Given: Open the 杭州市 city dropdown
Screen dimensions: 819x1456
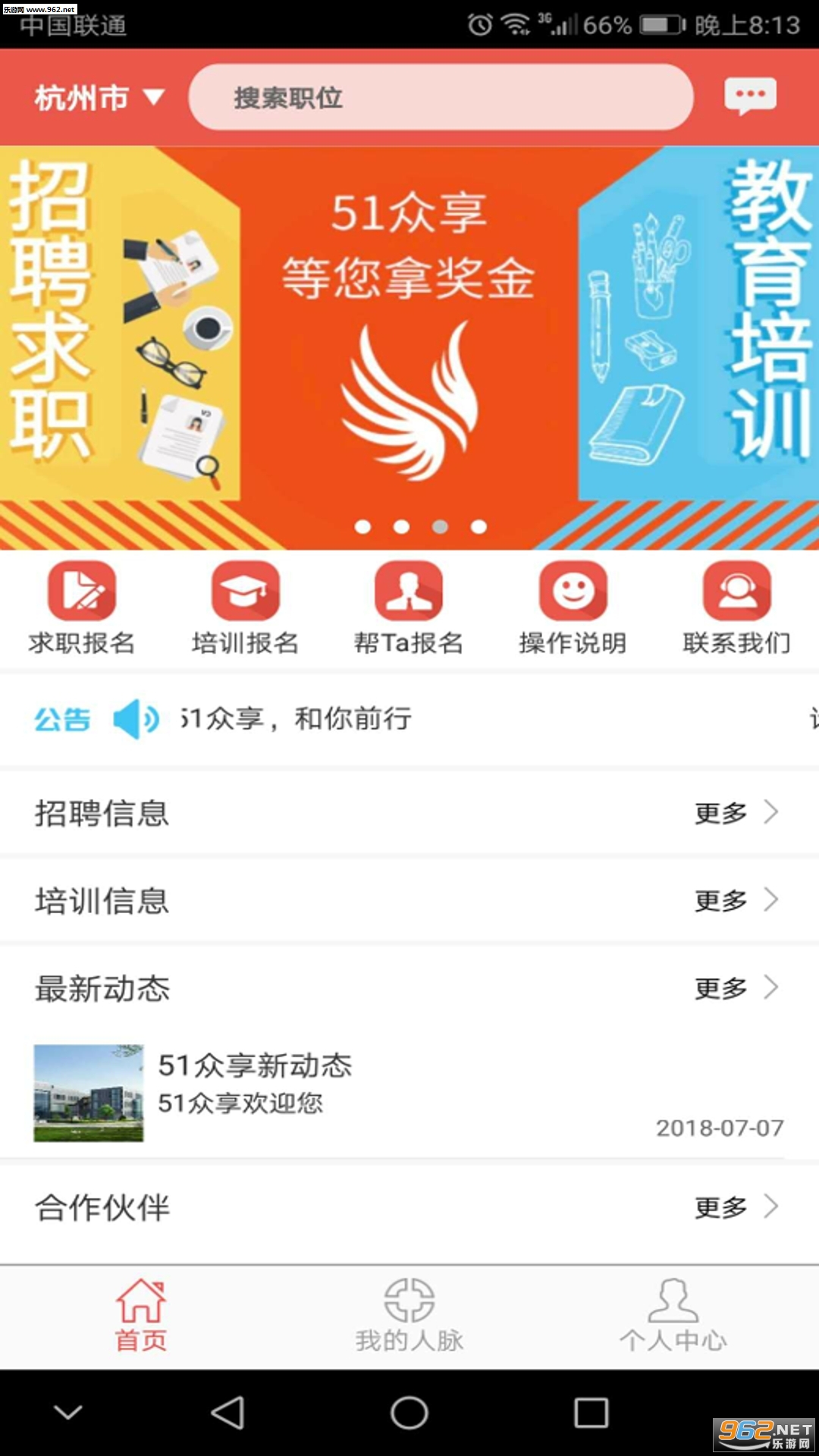Looking at the screenshot, I should (x=99, y=98).
